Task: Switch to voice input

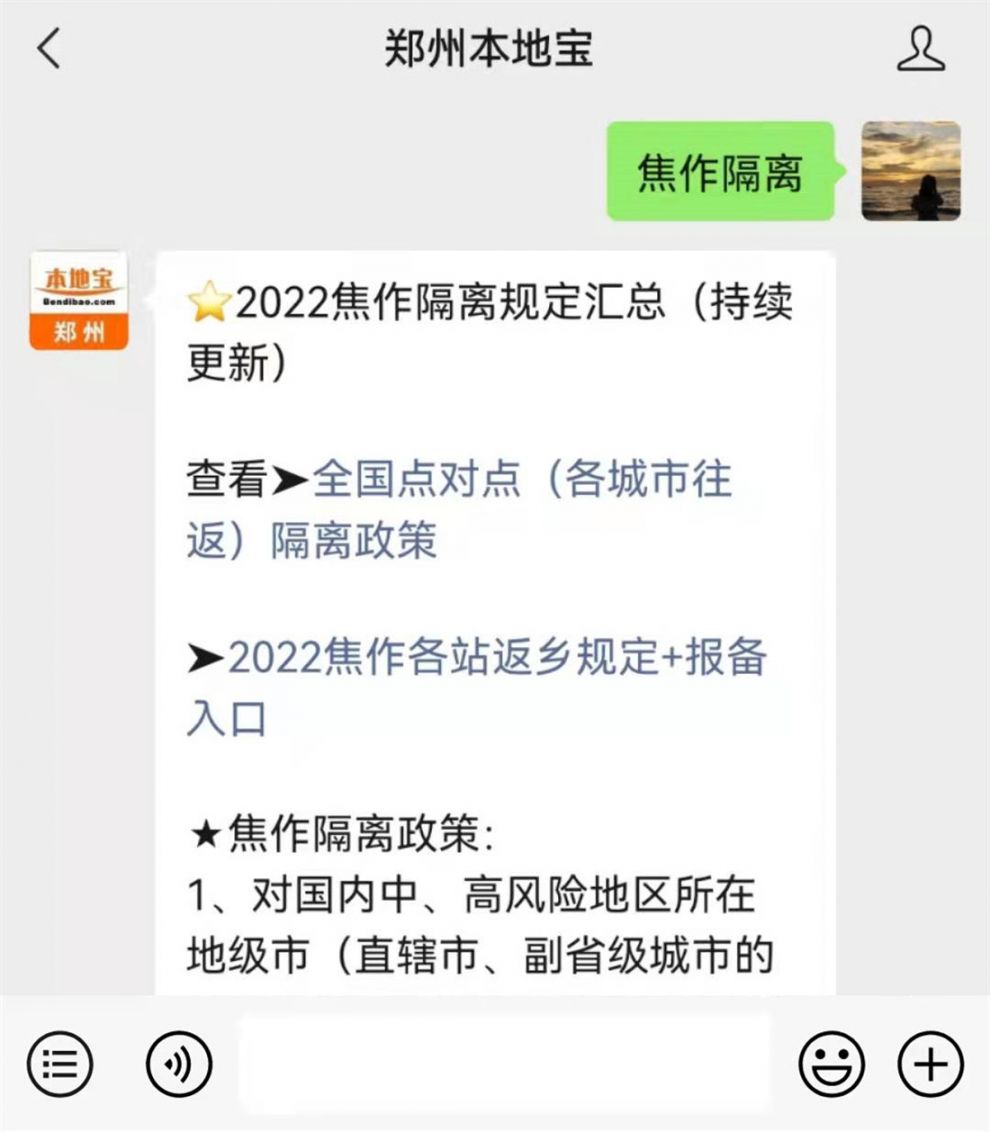Action: coord(179,1063)
